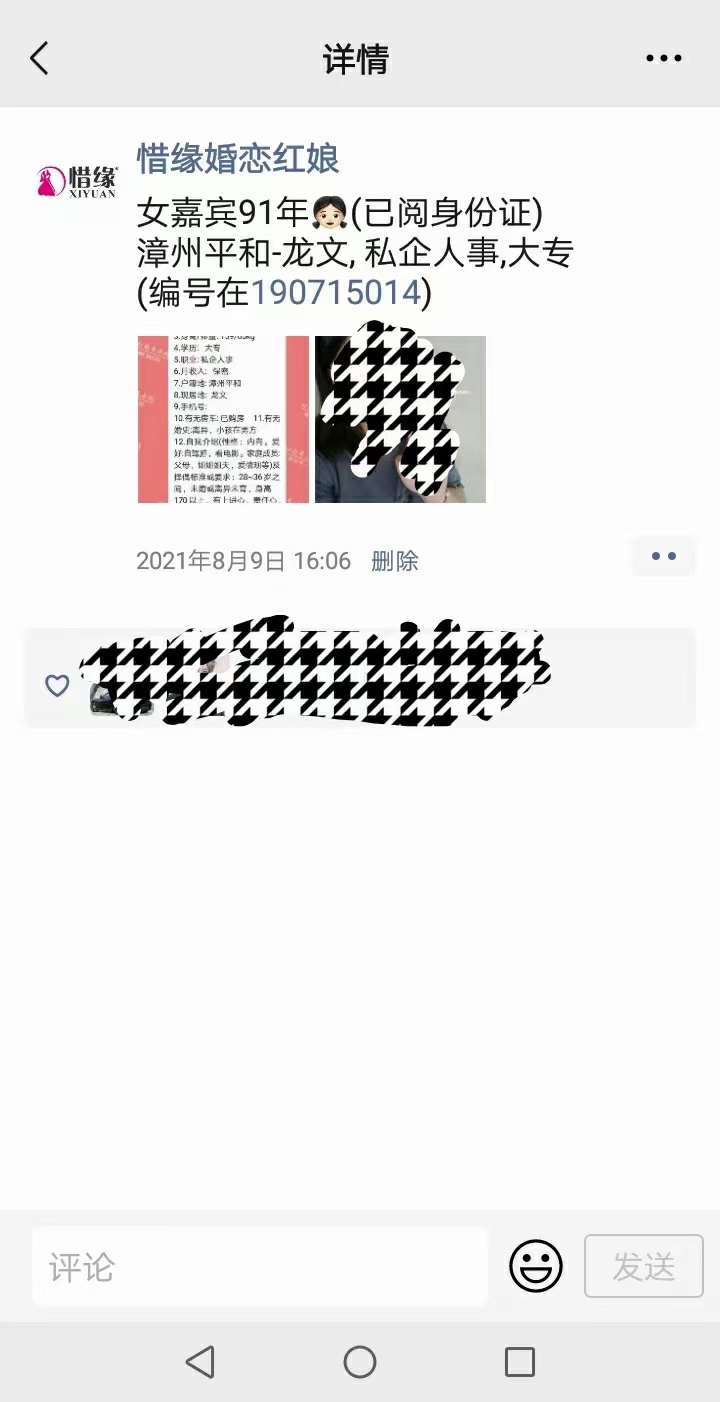This screenshot has width=720, height=1402.
Task: Tap the 发送 send button
Action: tap(644, 1267)
